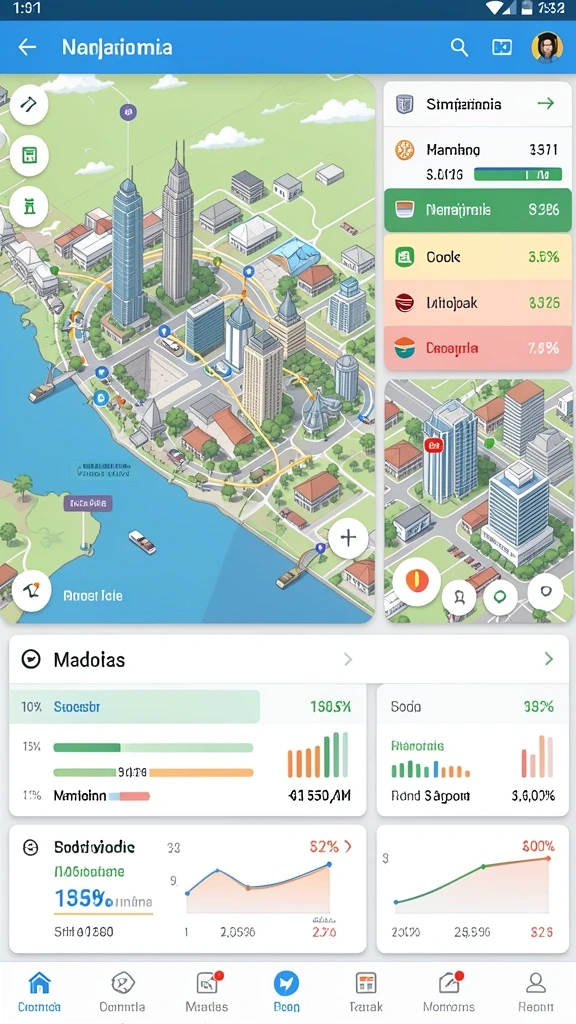Open the Cook row in the list
Image resolution: width=576 pixels, height=1024 pixels.
477,257
